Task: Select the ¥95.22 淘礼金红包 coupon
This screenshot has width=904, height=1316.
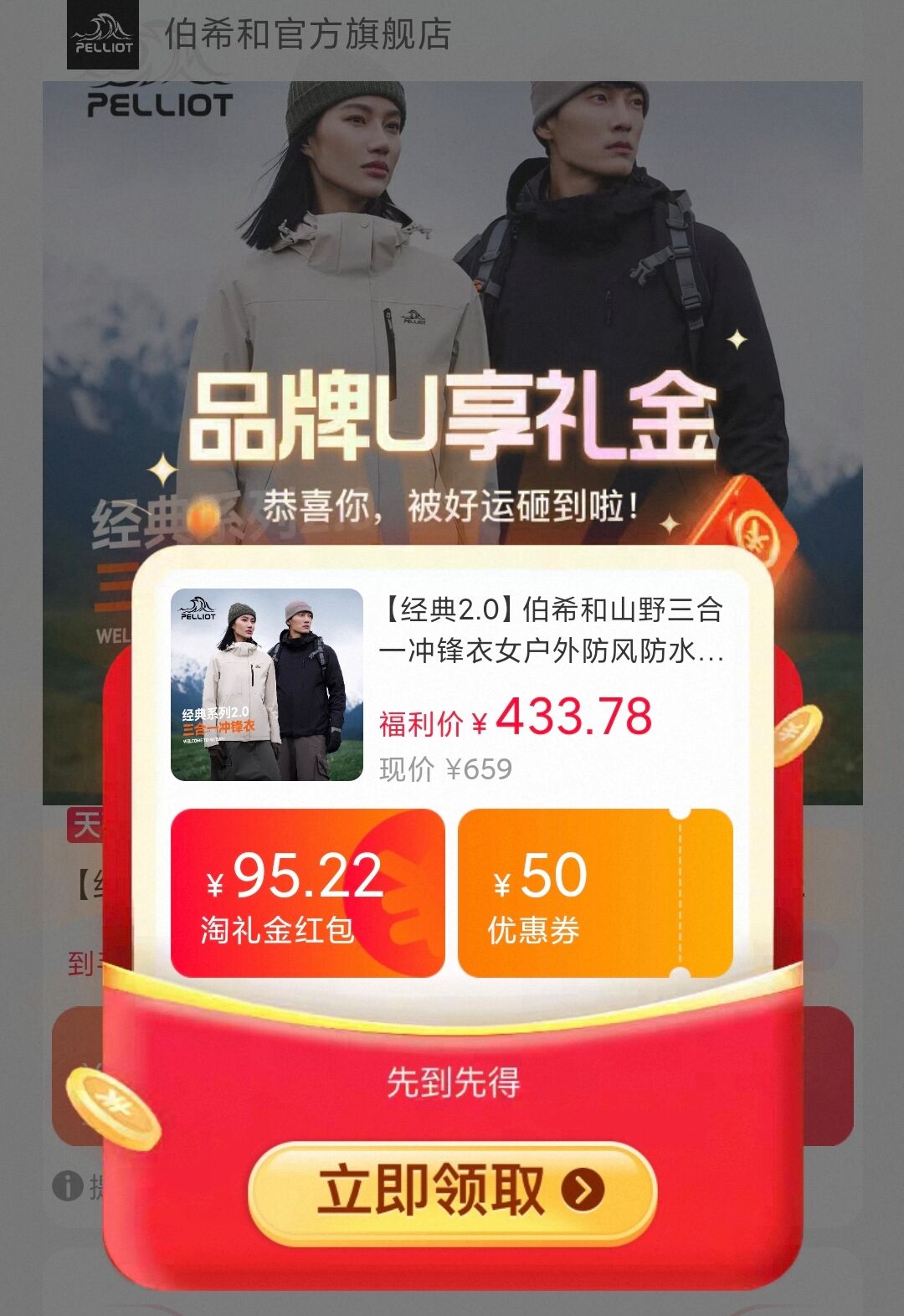Action: tap(307, 892)
